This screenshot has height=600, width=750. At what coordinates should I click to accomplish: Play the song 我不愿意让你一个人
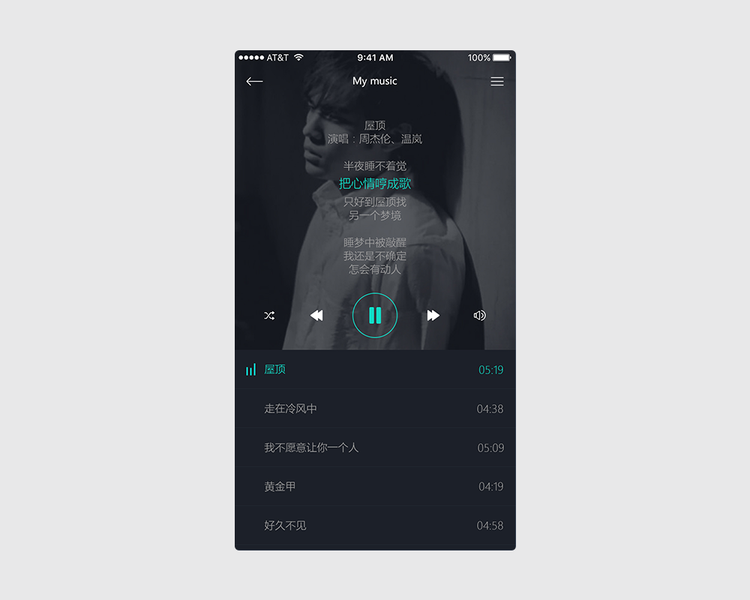click(x=375, y=447)
